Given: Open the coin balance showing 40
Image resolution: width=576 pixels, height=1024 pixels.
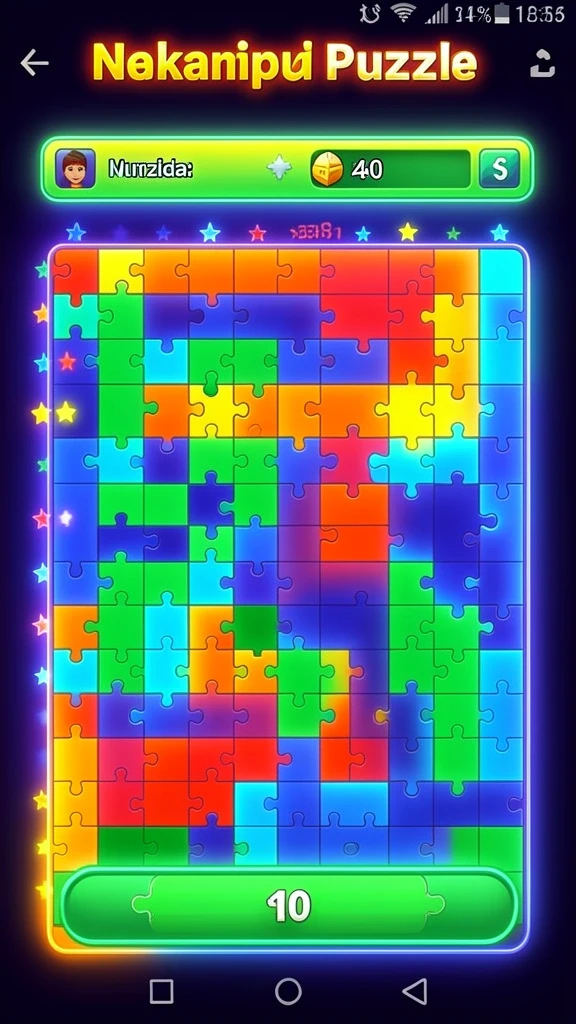Looking at the screenshot, I should [x=390, y=169].
